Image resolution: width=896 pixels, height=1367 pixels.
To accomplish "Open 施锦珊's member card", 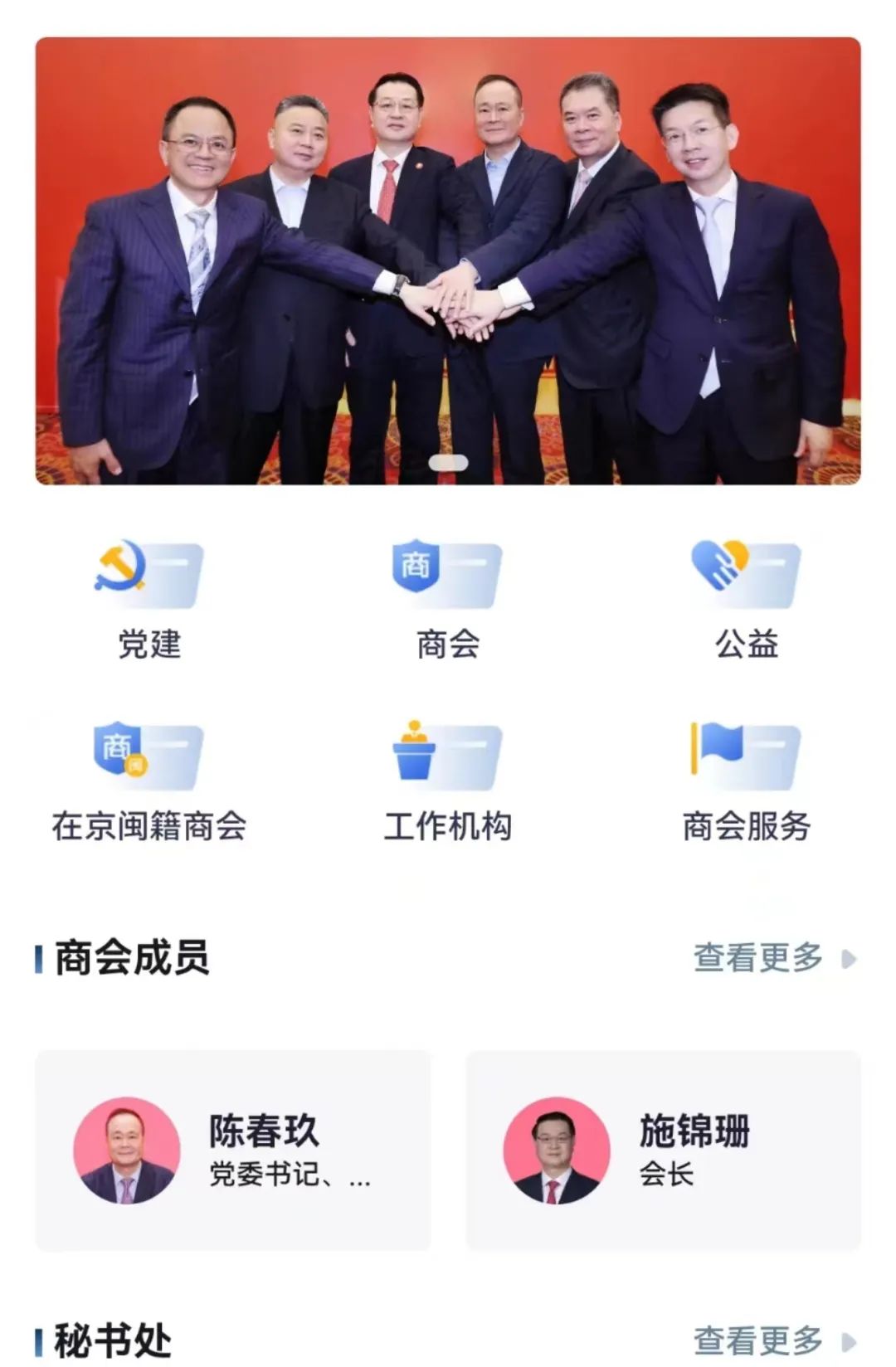I will click(663, 1151).
